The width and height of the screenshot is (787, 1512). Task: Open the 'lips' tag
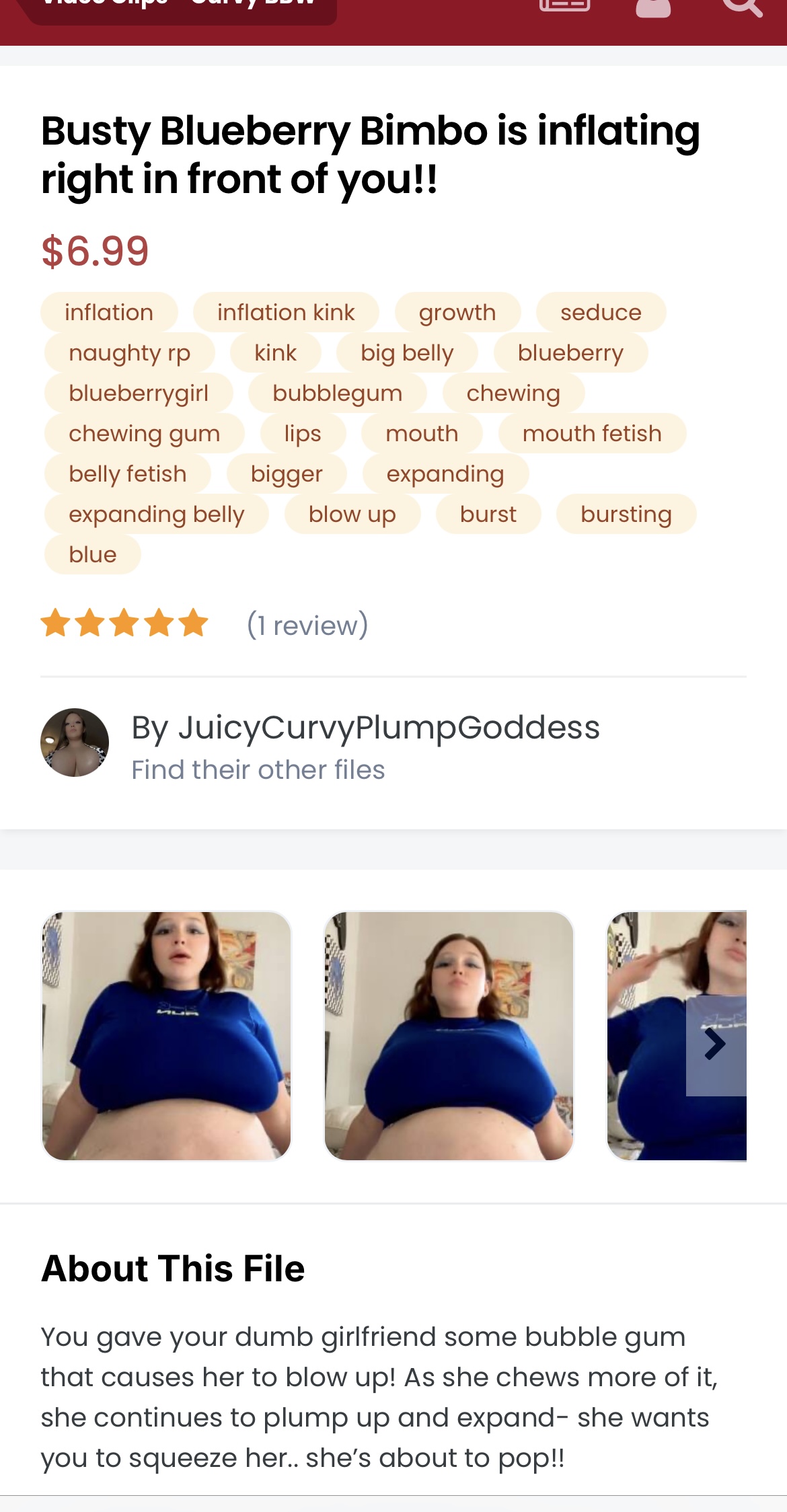(x=303, y=434)
